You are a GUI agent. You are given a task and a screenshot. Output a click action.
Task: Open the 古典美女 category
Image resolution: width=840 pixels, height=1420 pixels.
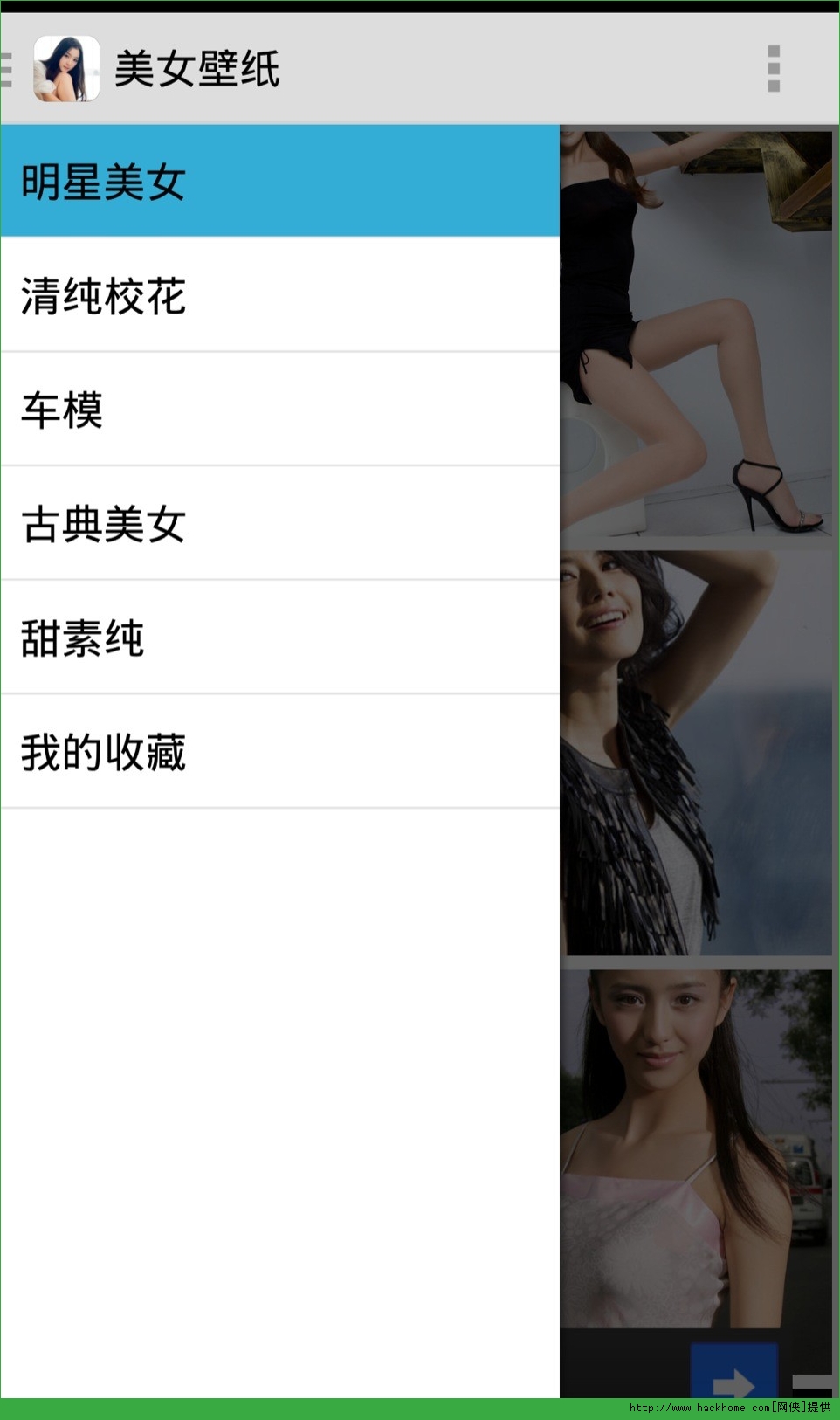tap(279, 524)
